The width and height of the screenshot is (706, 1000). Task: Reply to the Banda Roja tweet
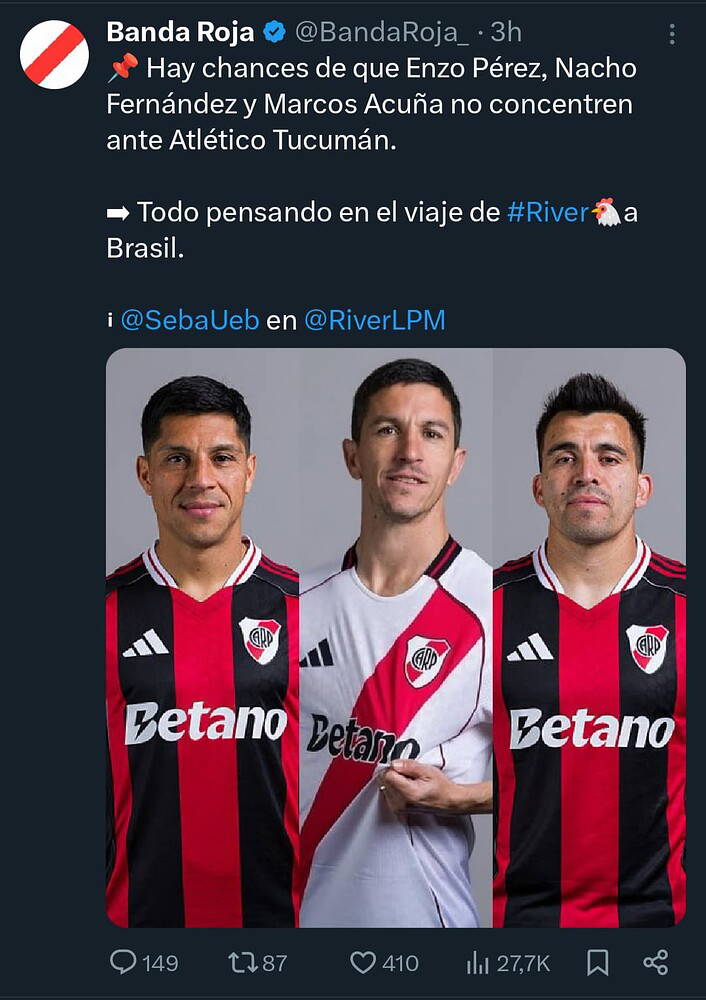click(x=123, y=962)
